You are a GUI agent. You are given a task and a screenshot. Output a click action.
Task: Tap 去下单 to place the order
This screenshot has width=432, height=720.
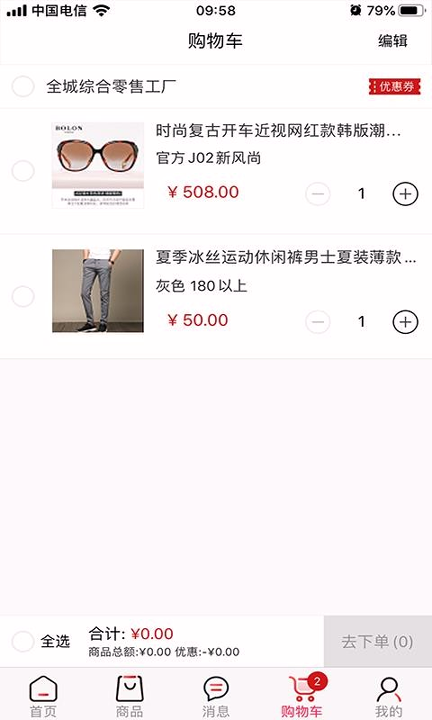click(377, 641)
